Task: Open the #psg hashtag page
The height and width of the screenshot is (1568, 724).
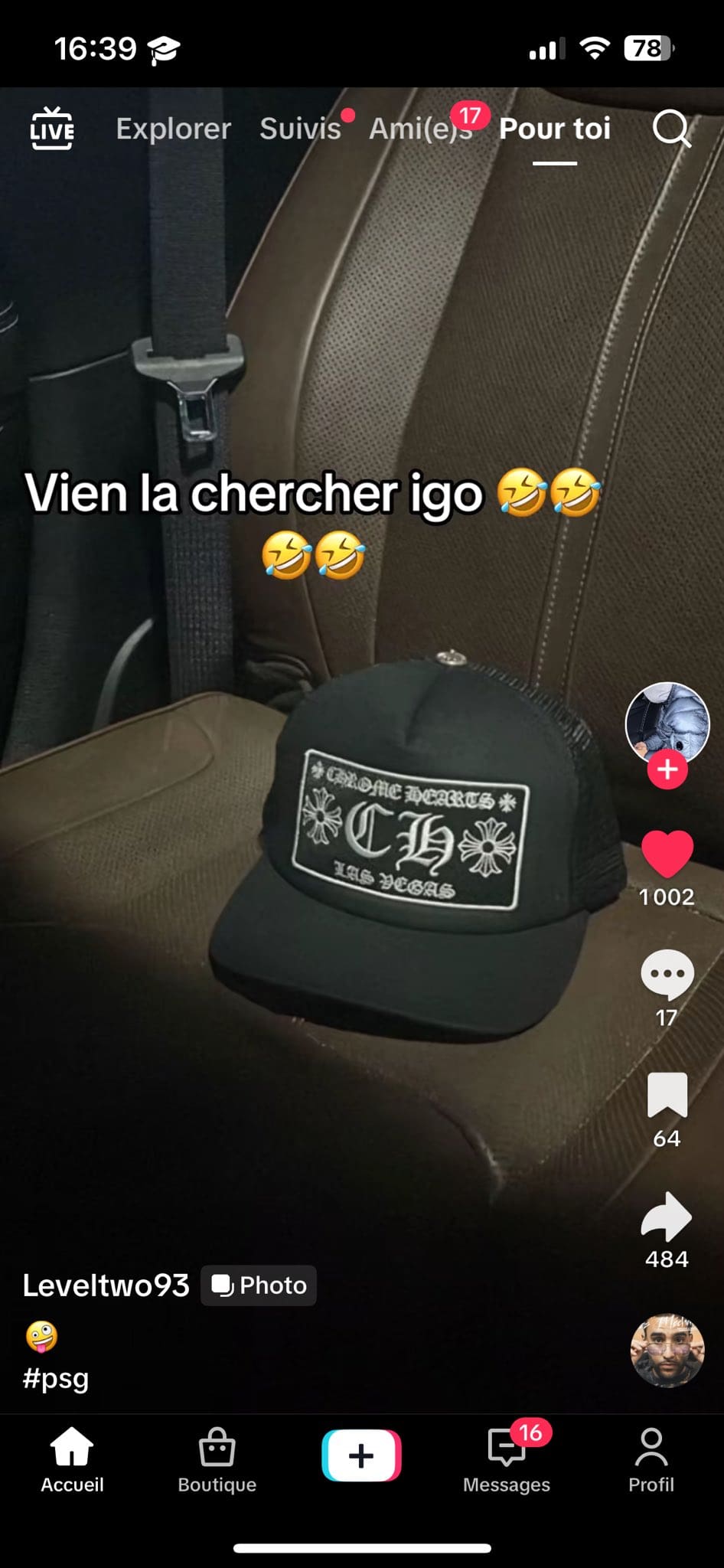Action: 54,1378
